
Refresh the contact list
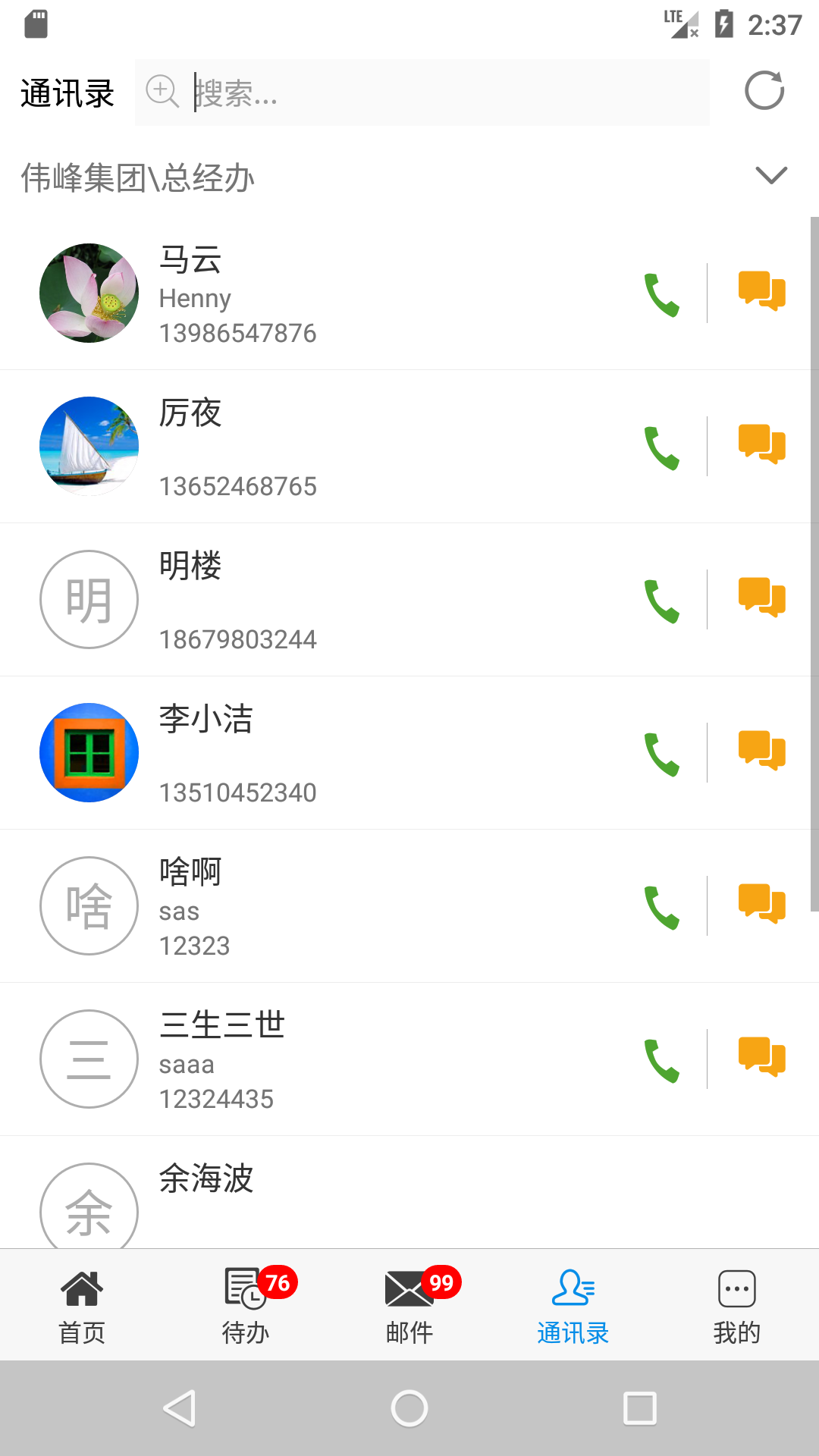[x=765, y=91]
